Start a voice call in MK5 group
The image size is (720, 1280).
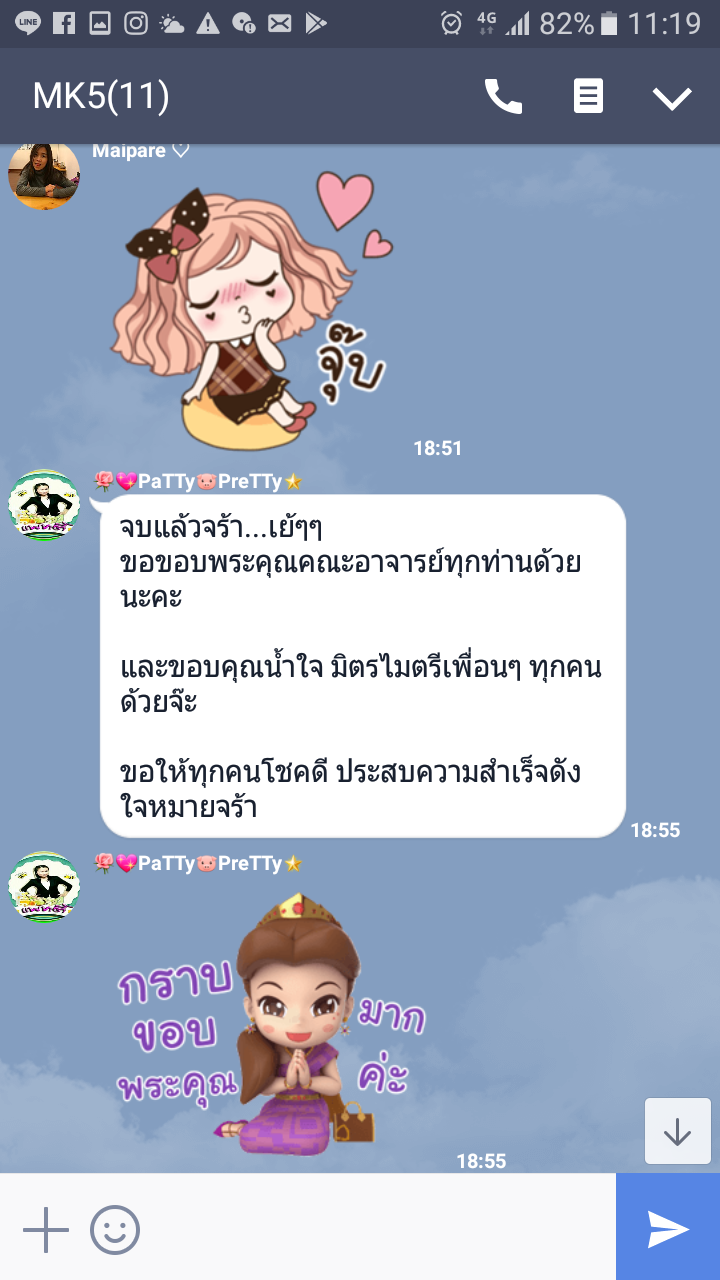[x=503, y=97]
